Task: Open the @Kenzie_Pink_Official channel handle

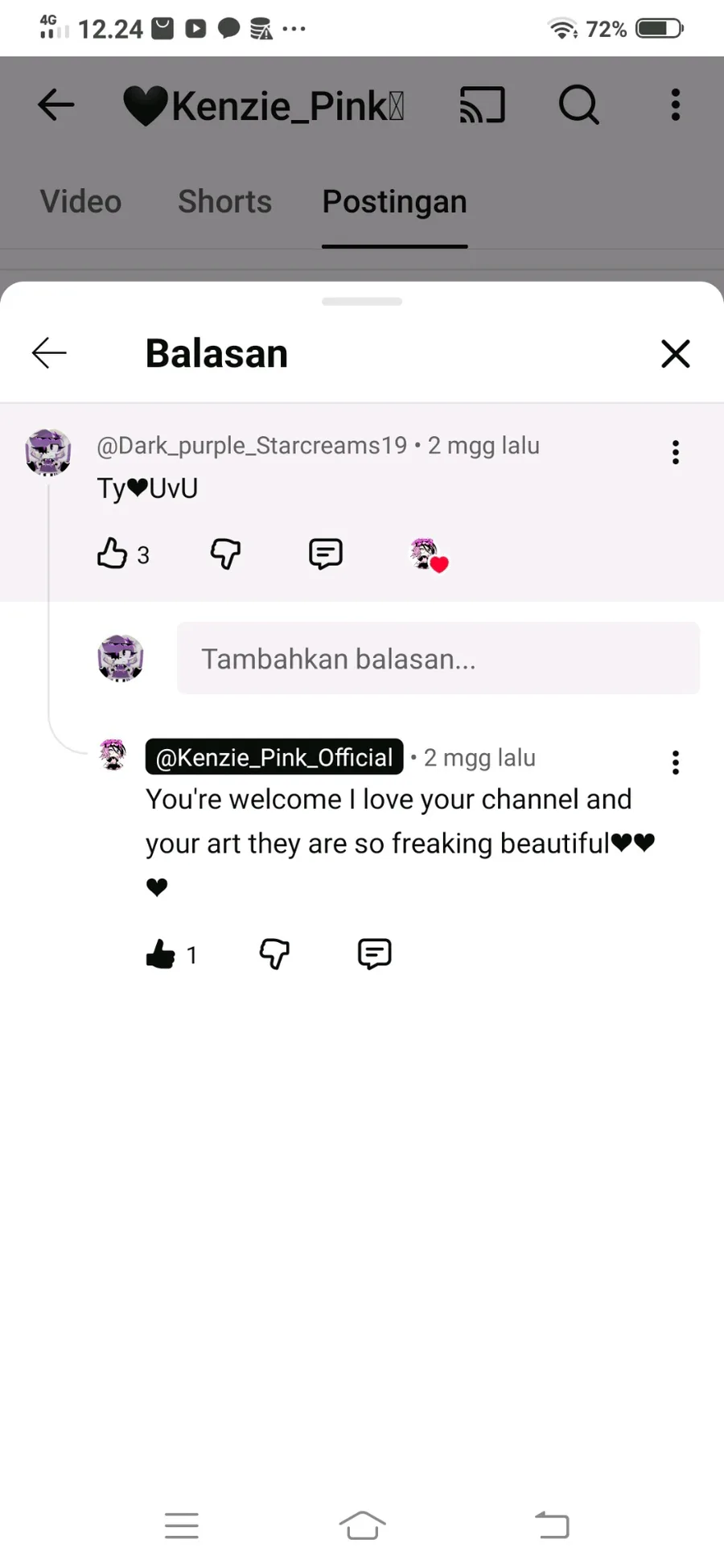Action: click(274, 757)
